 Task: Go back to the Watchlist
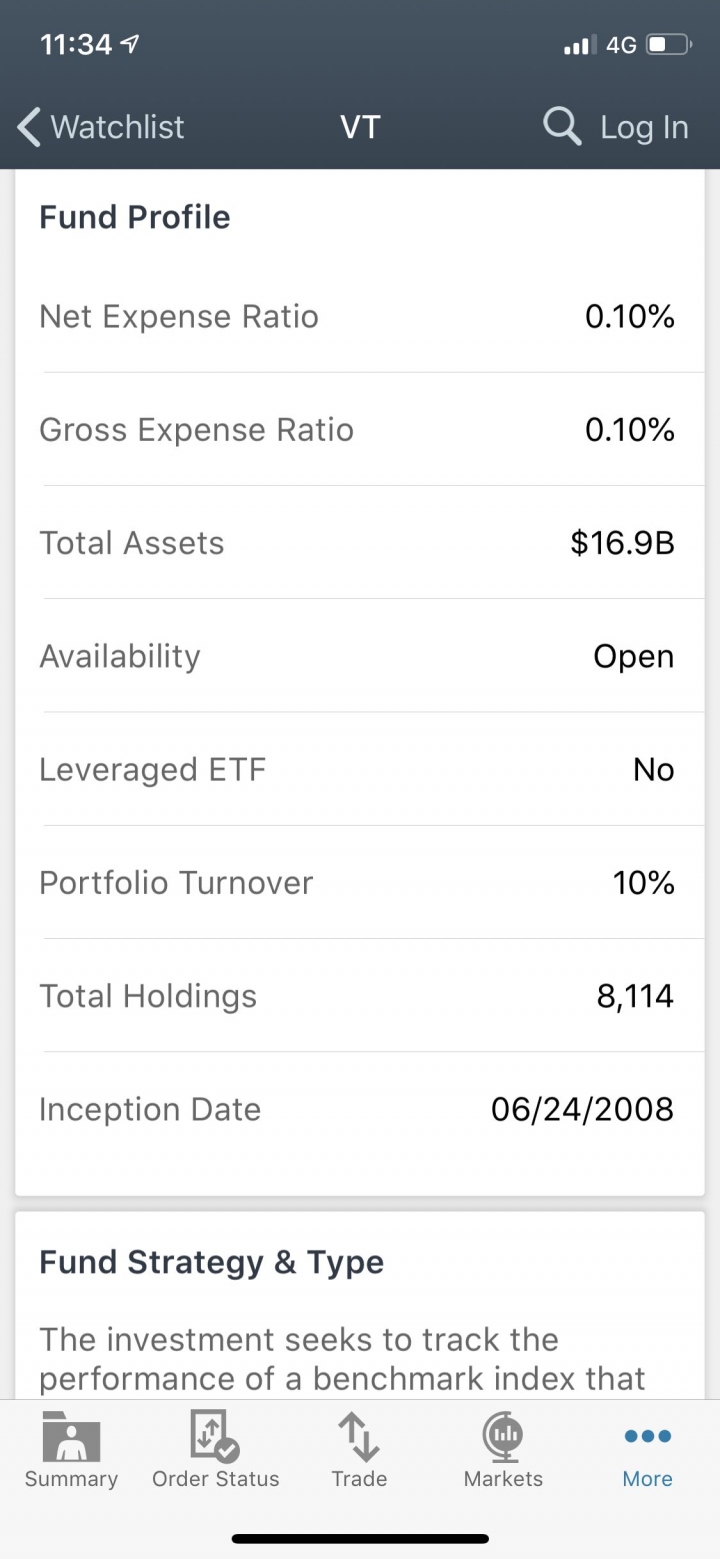tap(101, 127)
